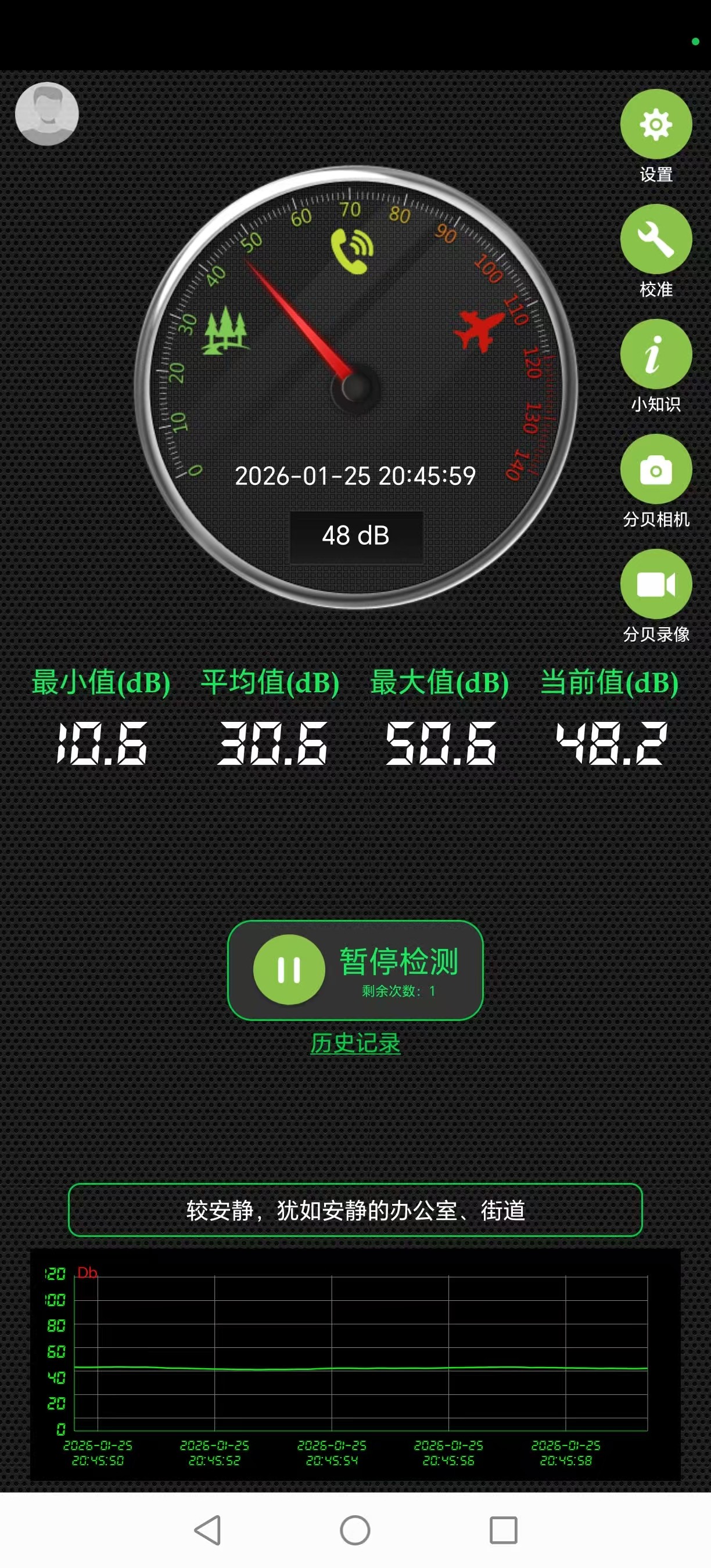Go back using system back button
This screenshot has height=1568, width=711.
pos(207,1530)
